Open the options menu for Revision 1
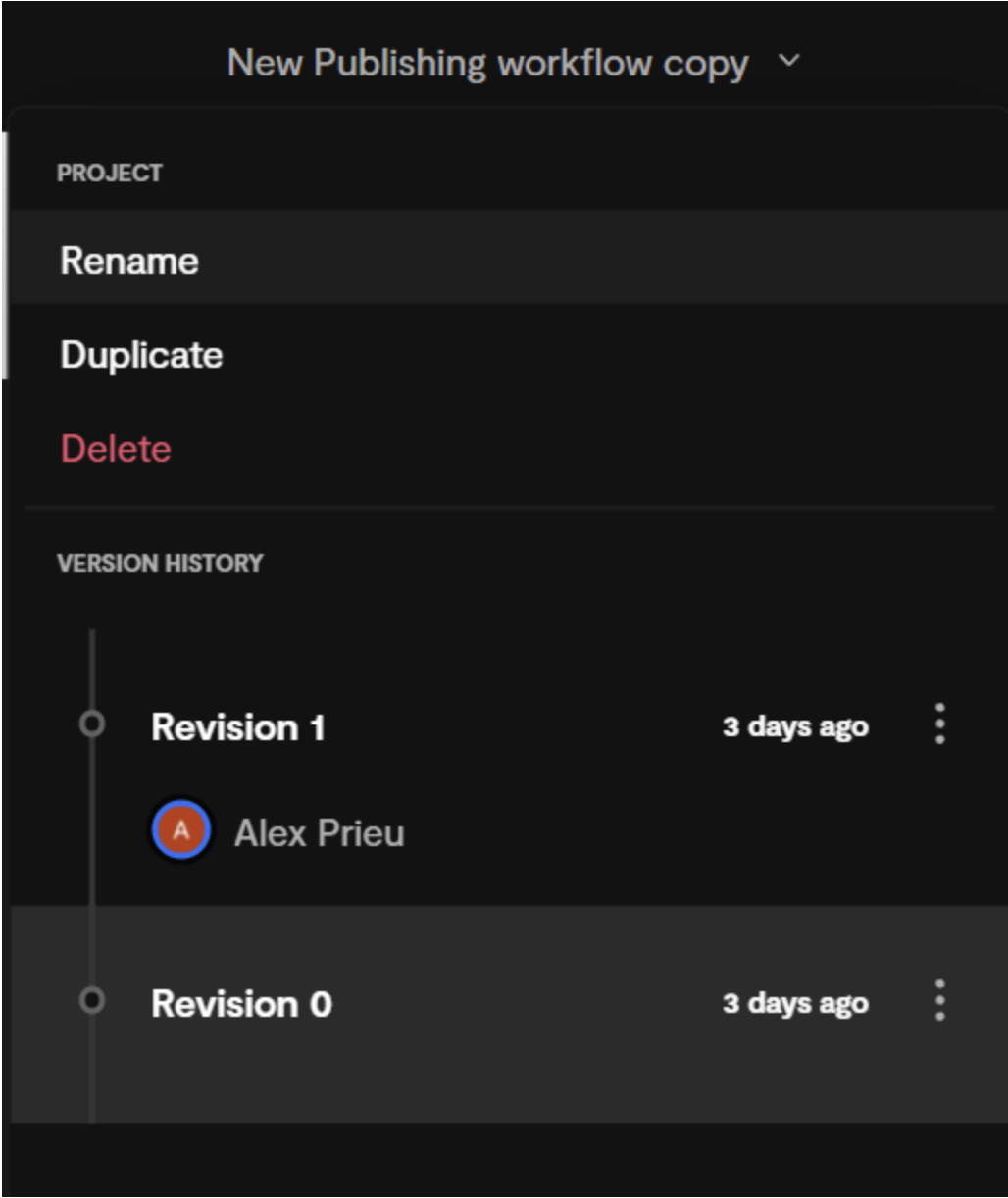This screenshot has width=1008, height=1198. (x=939, y=724)
